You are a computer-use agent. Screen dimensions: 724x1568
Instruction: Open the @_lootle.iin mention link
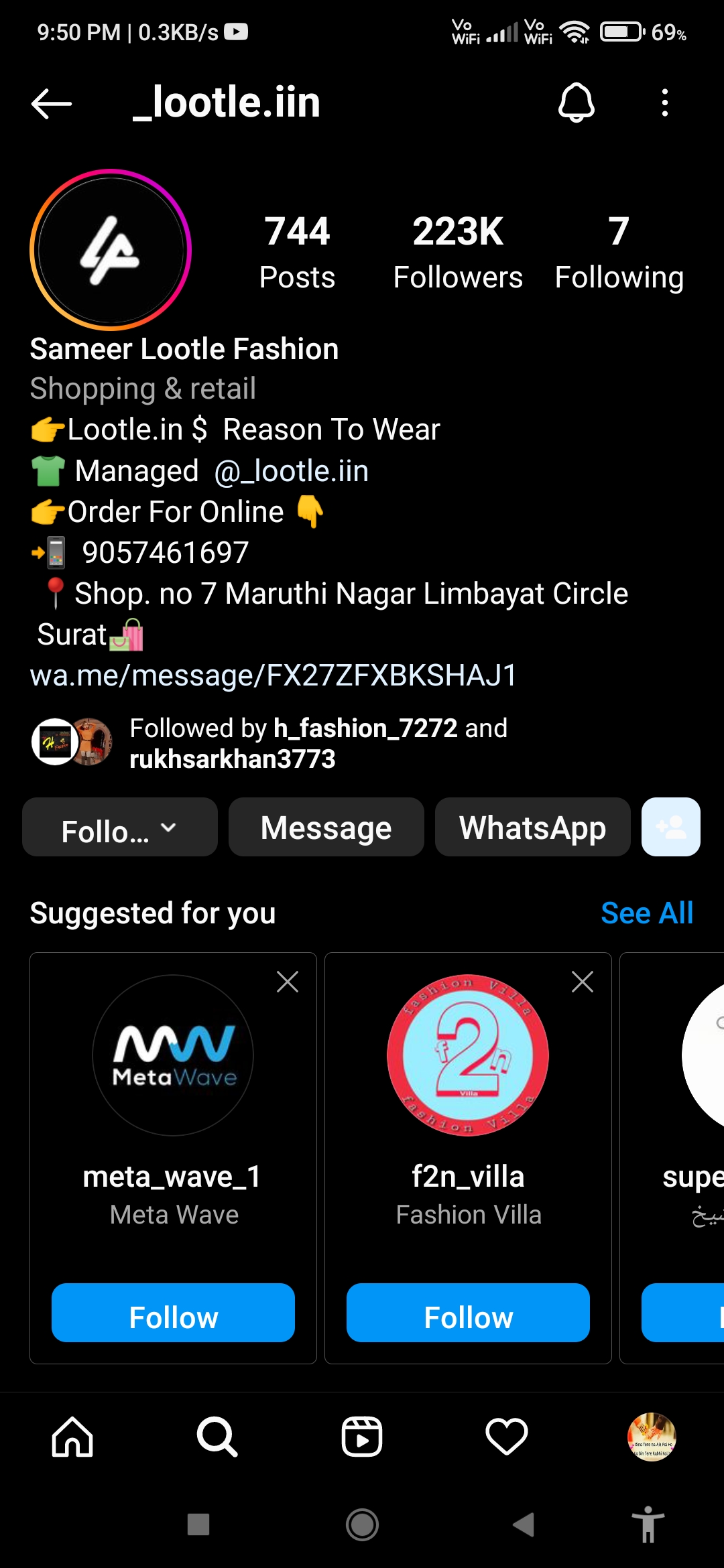(292, 471)
